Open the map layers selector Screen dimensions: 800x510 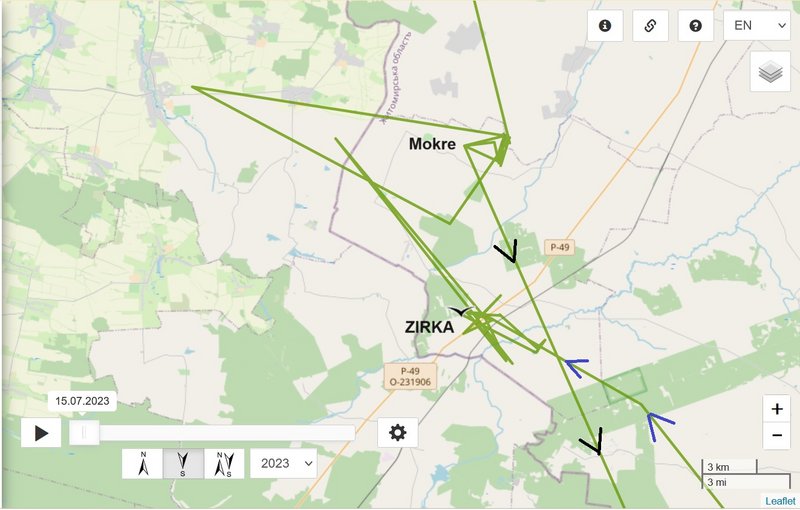(x=769, y=72)
